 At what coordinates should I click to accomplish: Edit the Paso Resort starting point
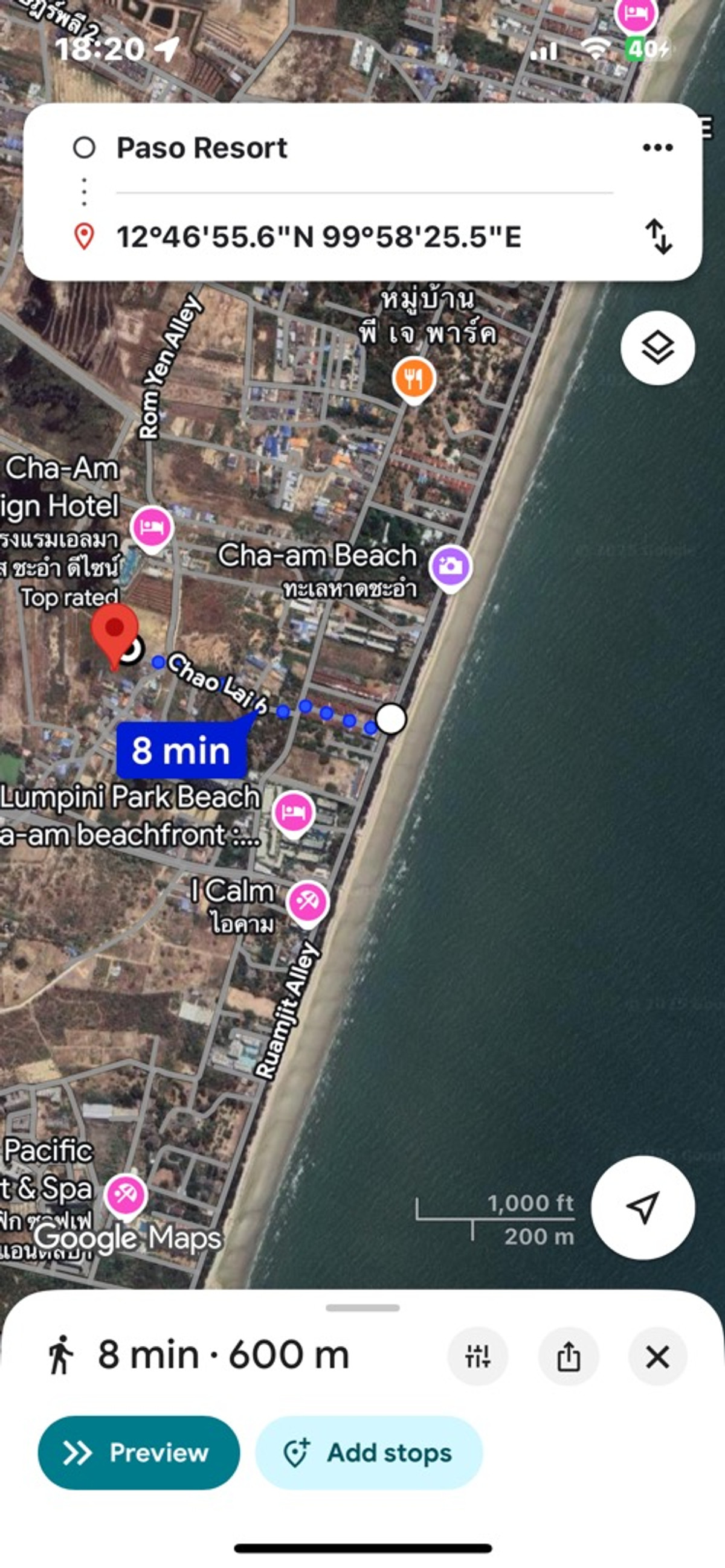(201, 148)
